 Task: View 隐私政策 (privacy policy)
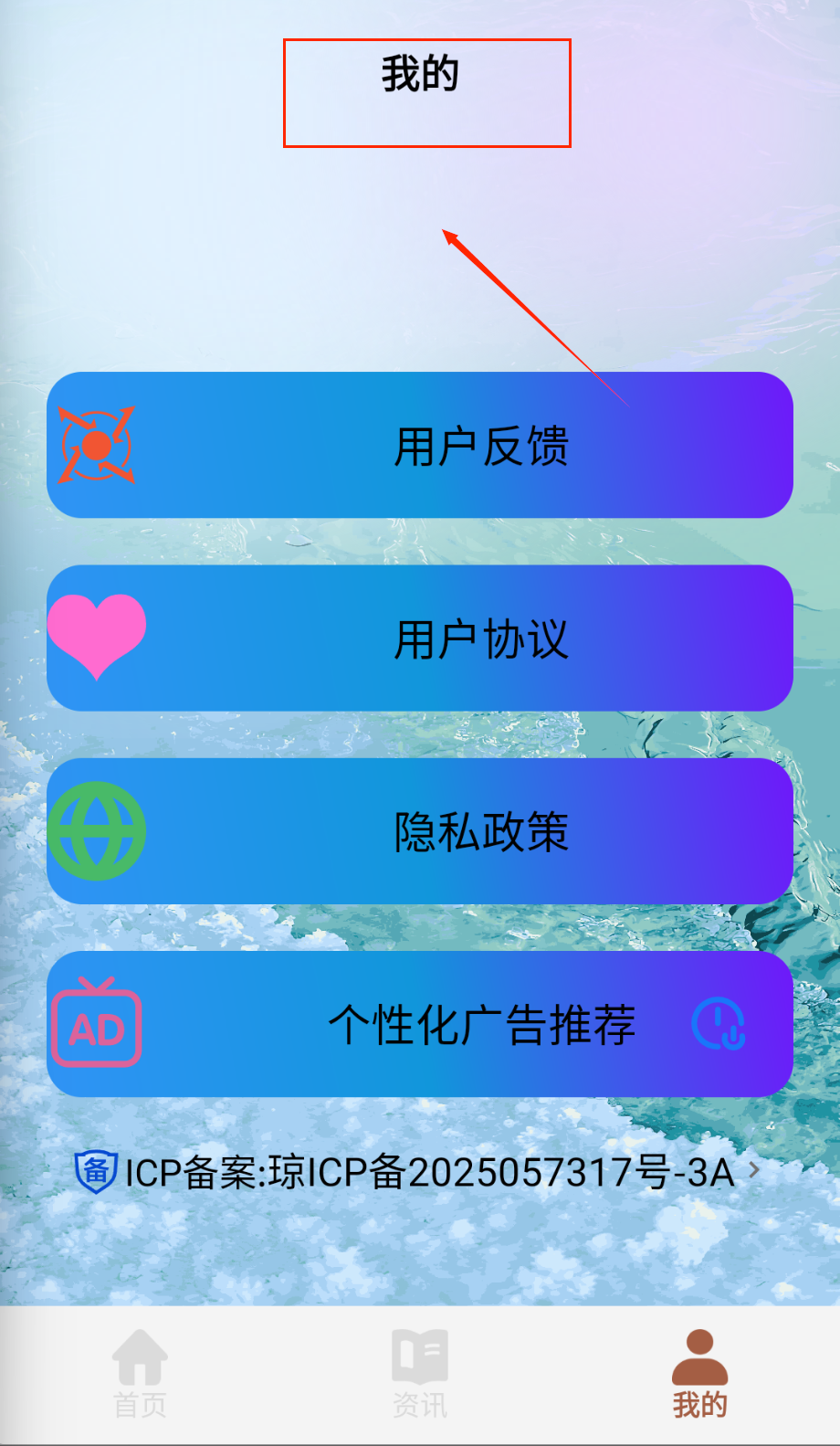[x=420, y=831]
